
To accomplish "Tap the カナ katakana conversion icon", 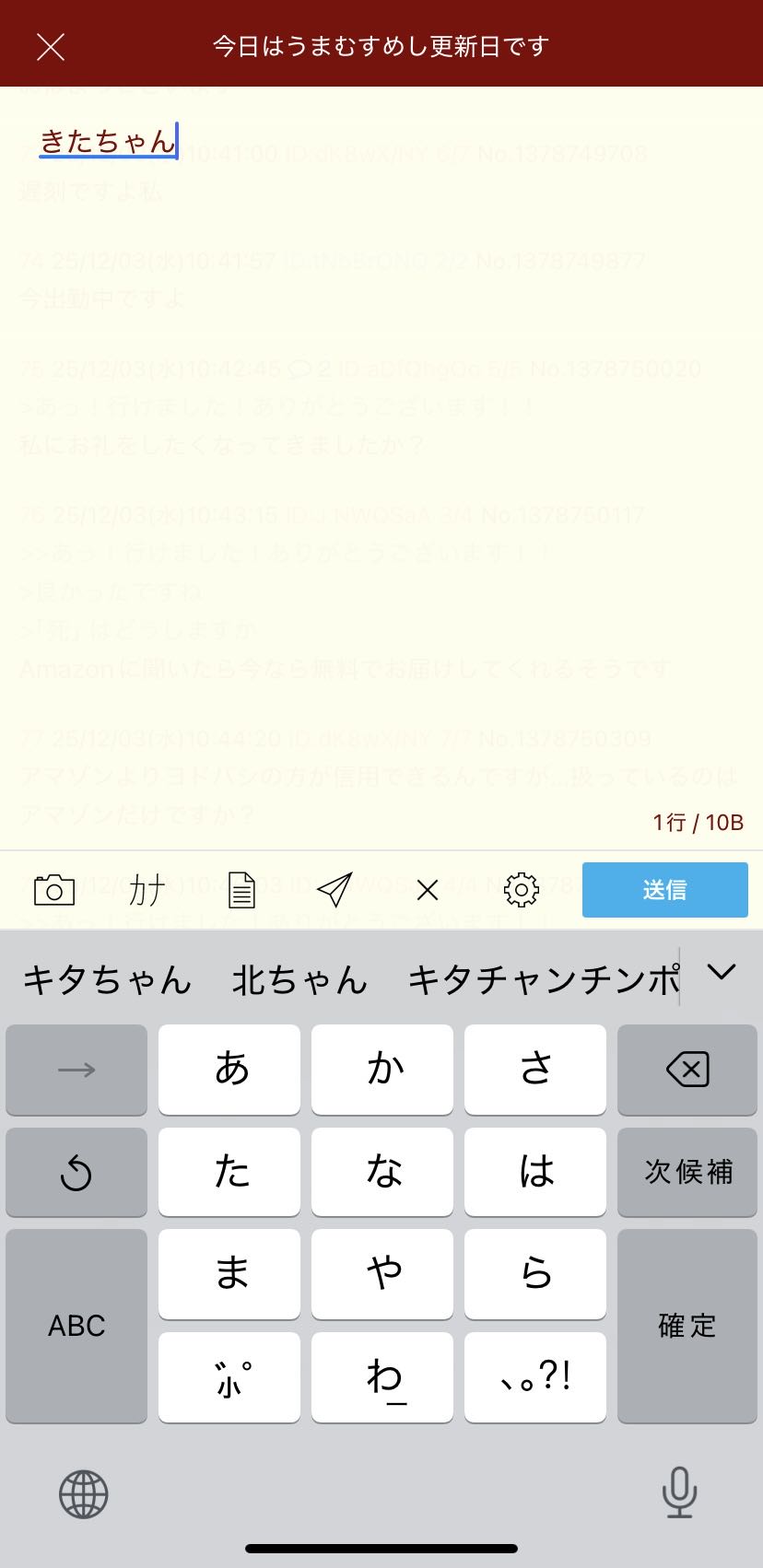I will click(147, 890).
